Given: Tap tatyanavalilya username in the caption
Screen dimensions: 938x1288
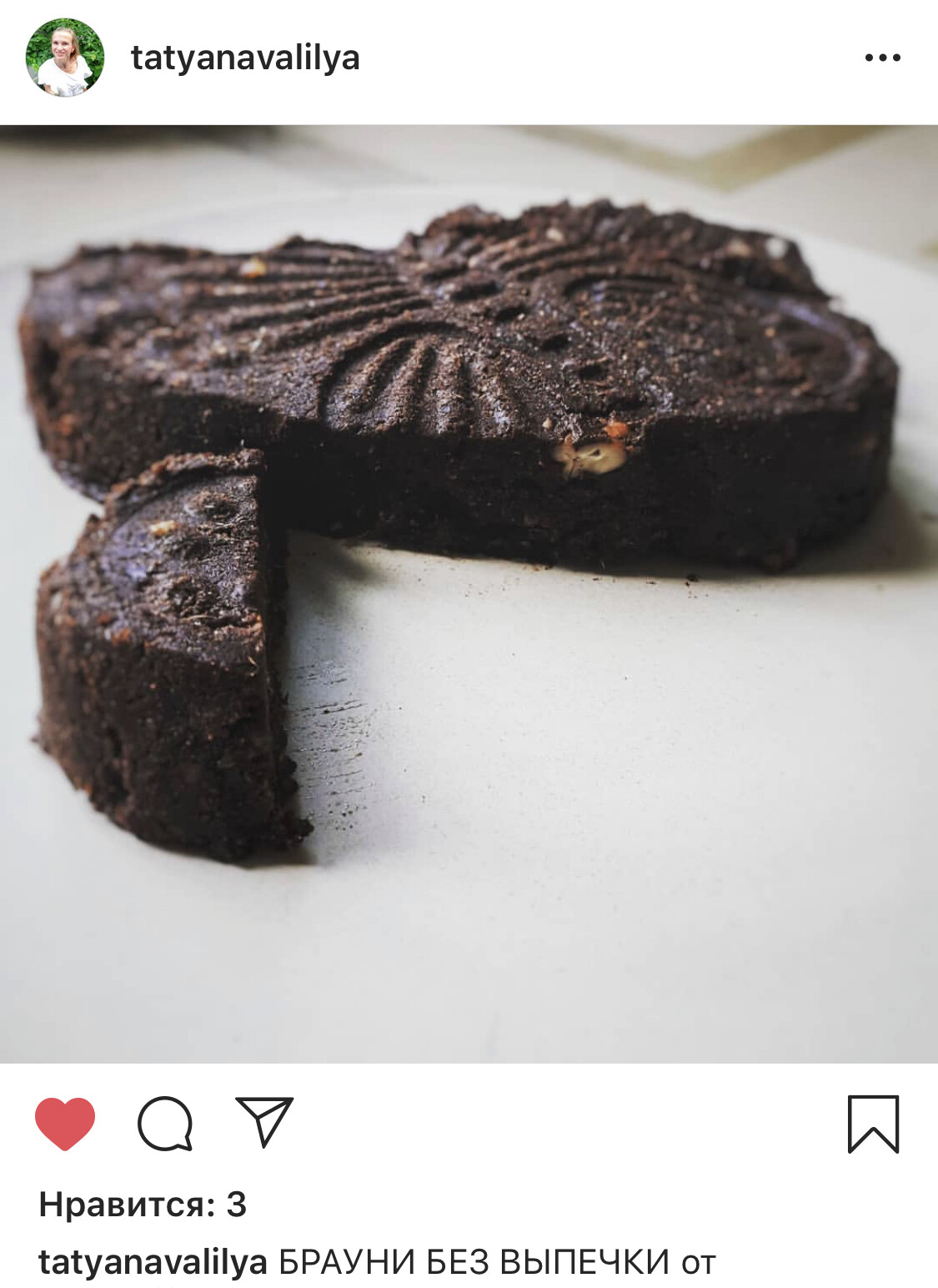Looking at the screenshot, I should click(153, 1262).
